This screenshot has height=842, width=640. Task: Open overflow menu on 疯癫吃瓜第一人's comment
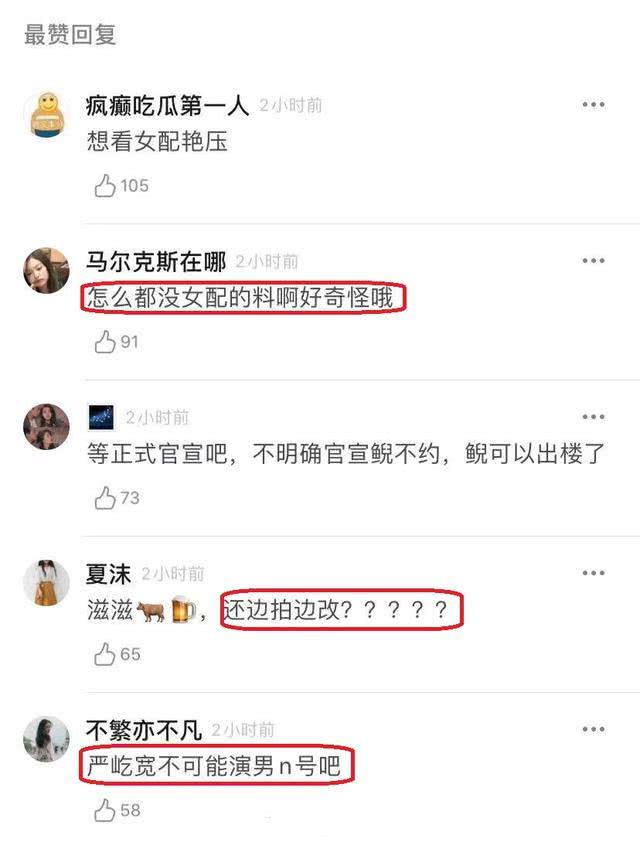593,105
